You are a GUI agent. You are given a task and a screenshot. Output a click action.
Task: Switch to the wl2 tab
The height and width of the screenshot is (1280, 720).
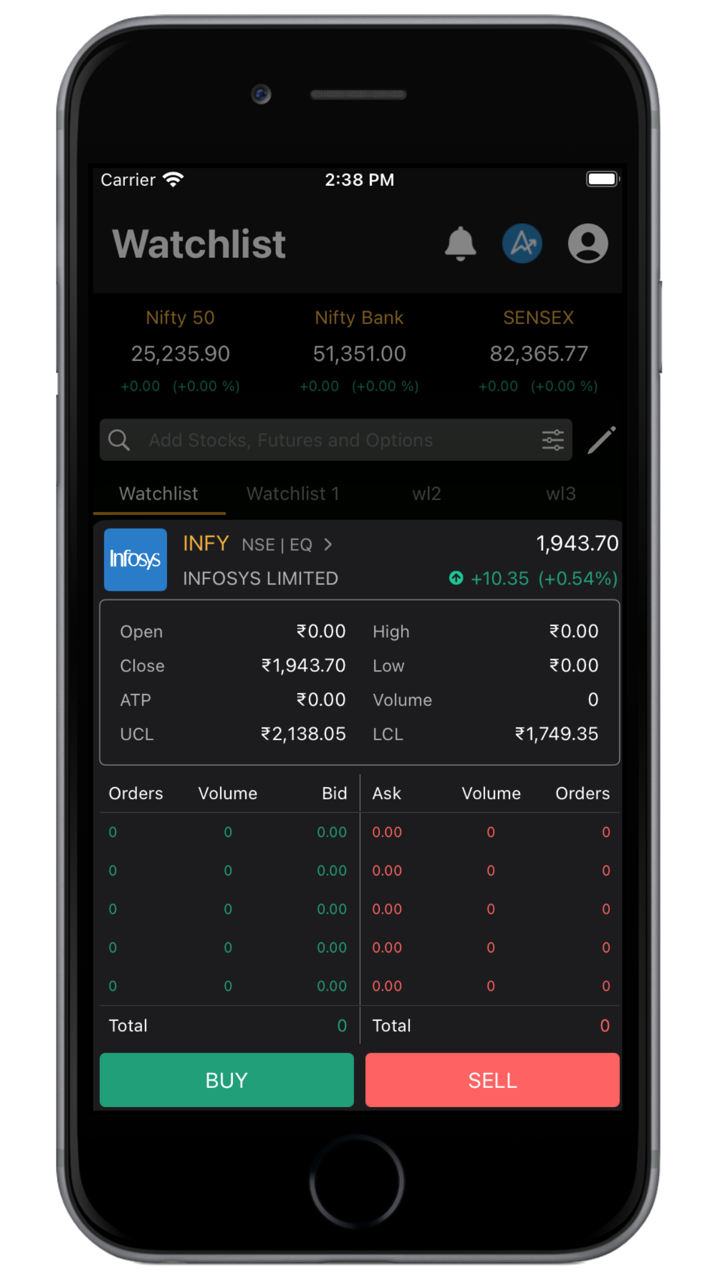427,493
